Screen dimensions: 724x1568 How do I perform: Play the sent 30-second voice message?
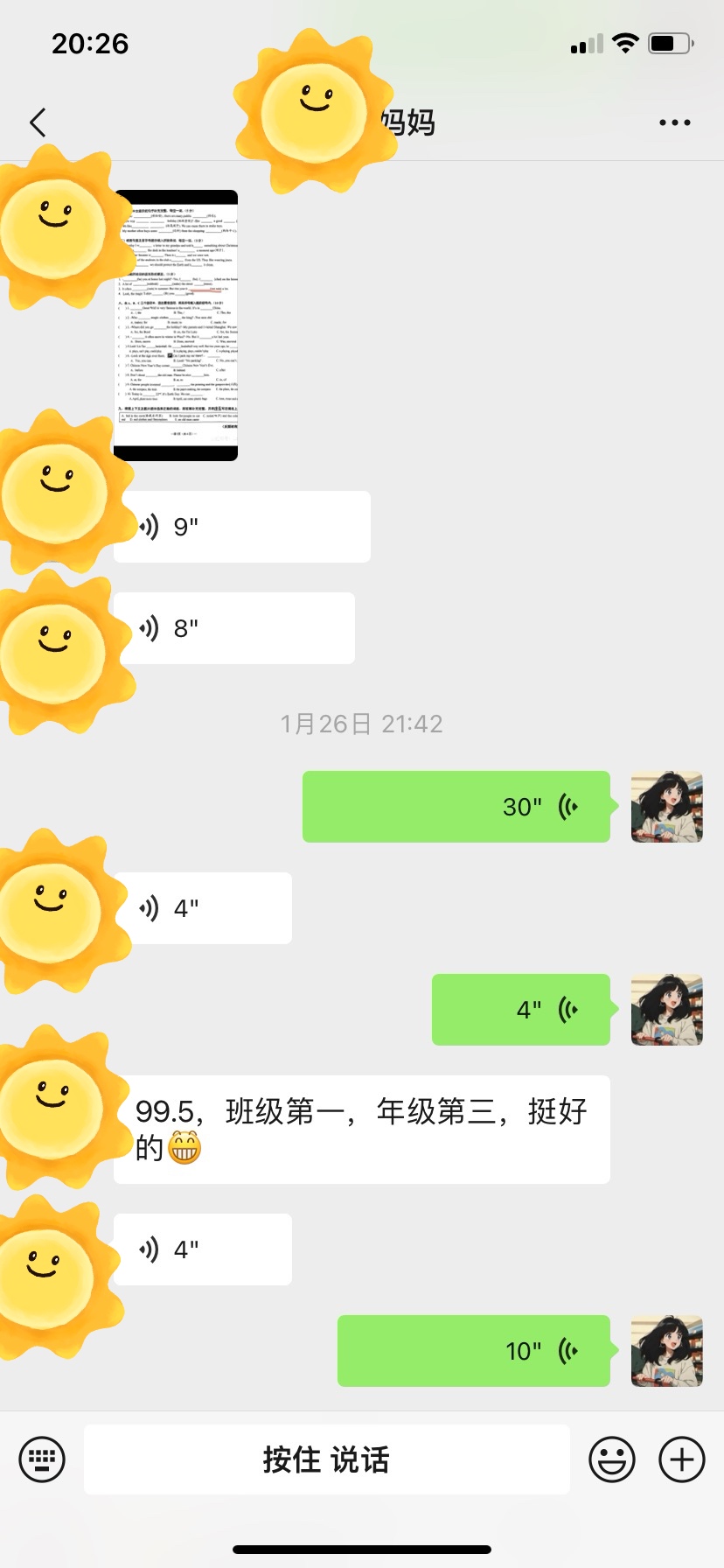pyautogui.click(x=456, y=807)
